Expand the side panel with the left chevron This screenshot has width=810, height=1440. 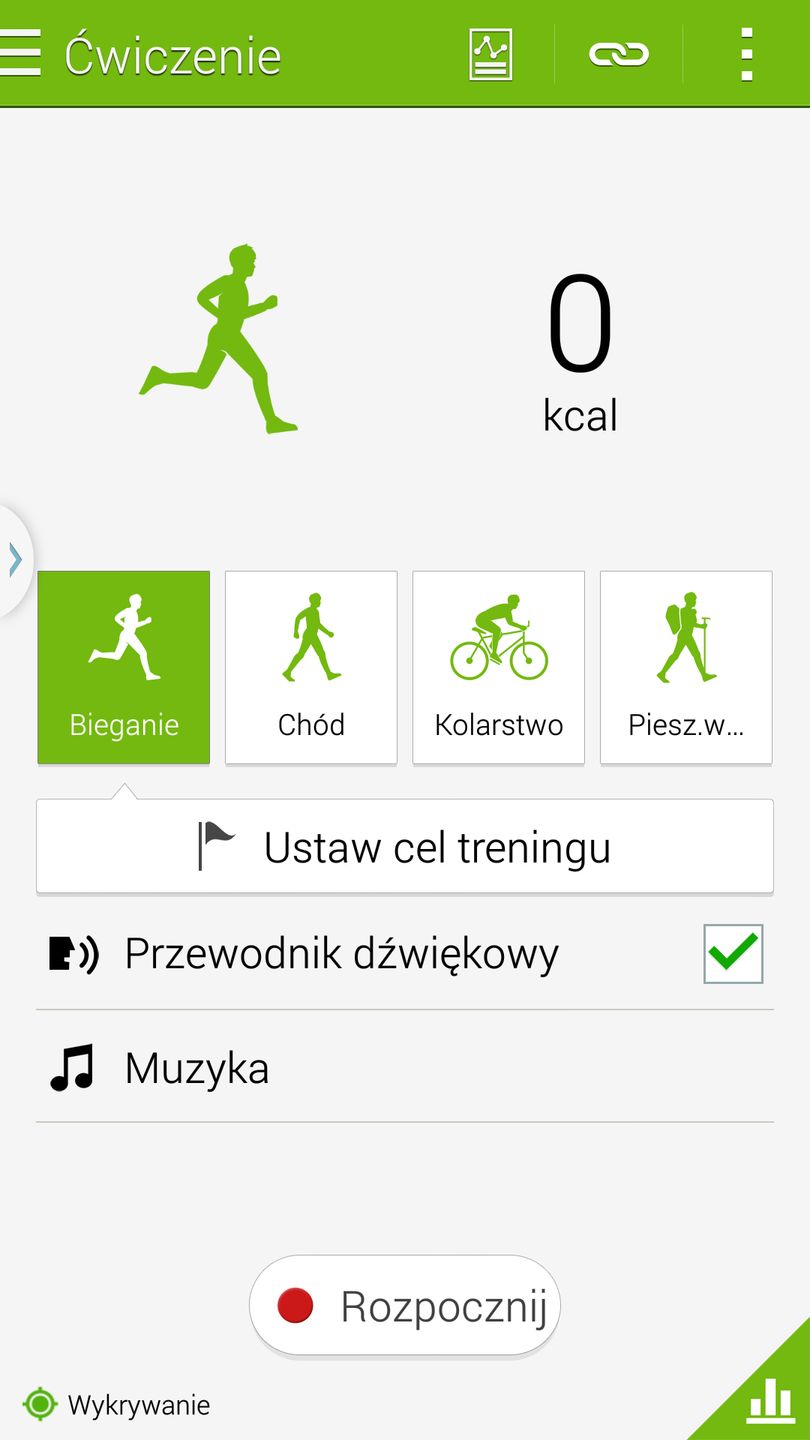14,560
